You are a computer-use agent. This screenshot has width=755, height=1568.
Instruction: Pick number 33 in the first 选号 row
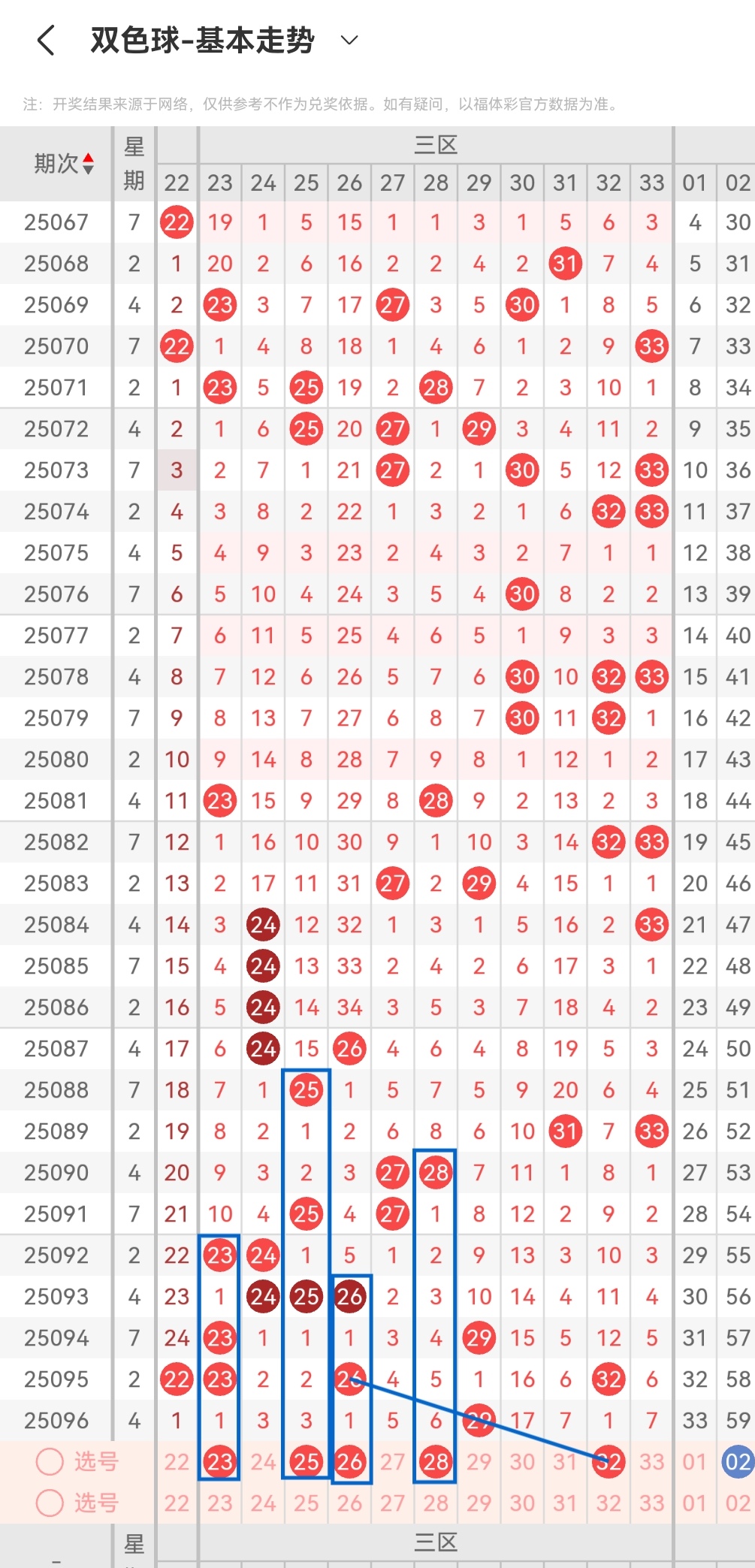[651, 1461]
